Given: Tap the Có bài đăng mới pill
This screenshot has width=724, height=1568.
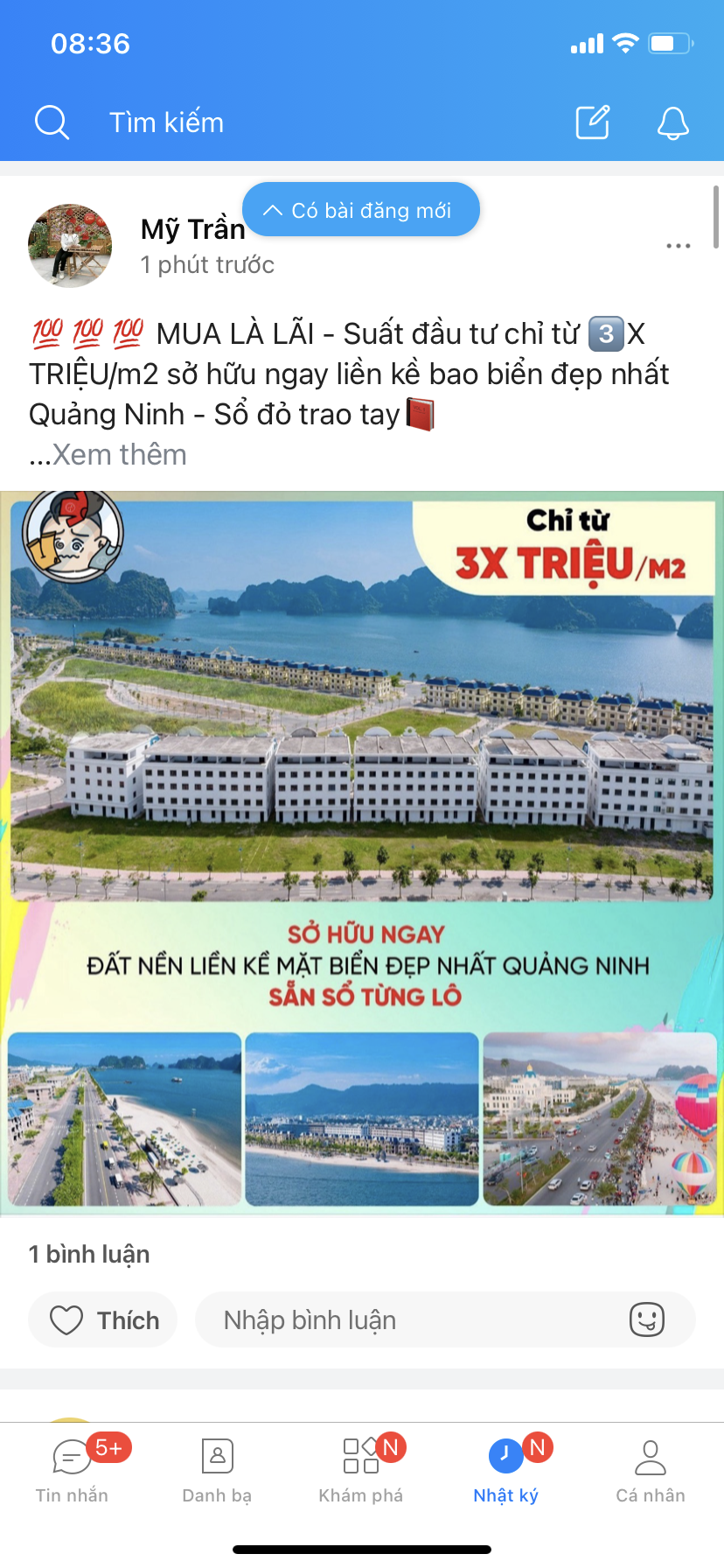Looking at the screenshot, I should click(x=361, y=210).
